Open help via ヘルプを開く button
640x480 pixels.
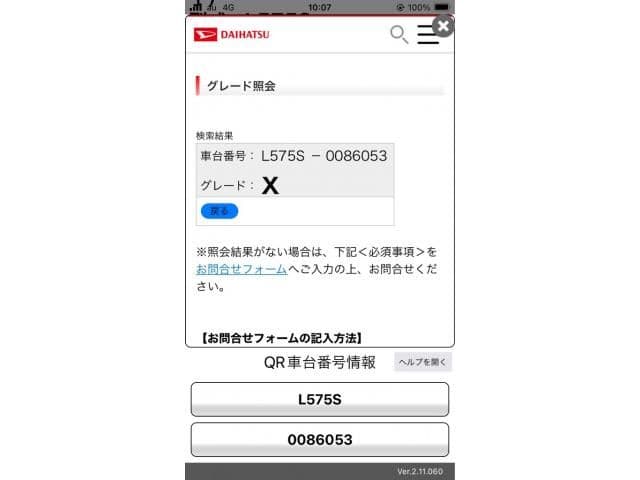click(423, 362)
